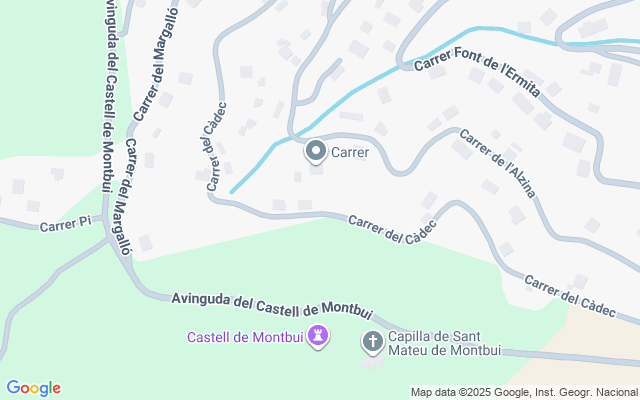Open the Capilla de Sant Mateu de Montbui marker
This screenshot has width=640, height=400.
373,342
